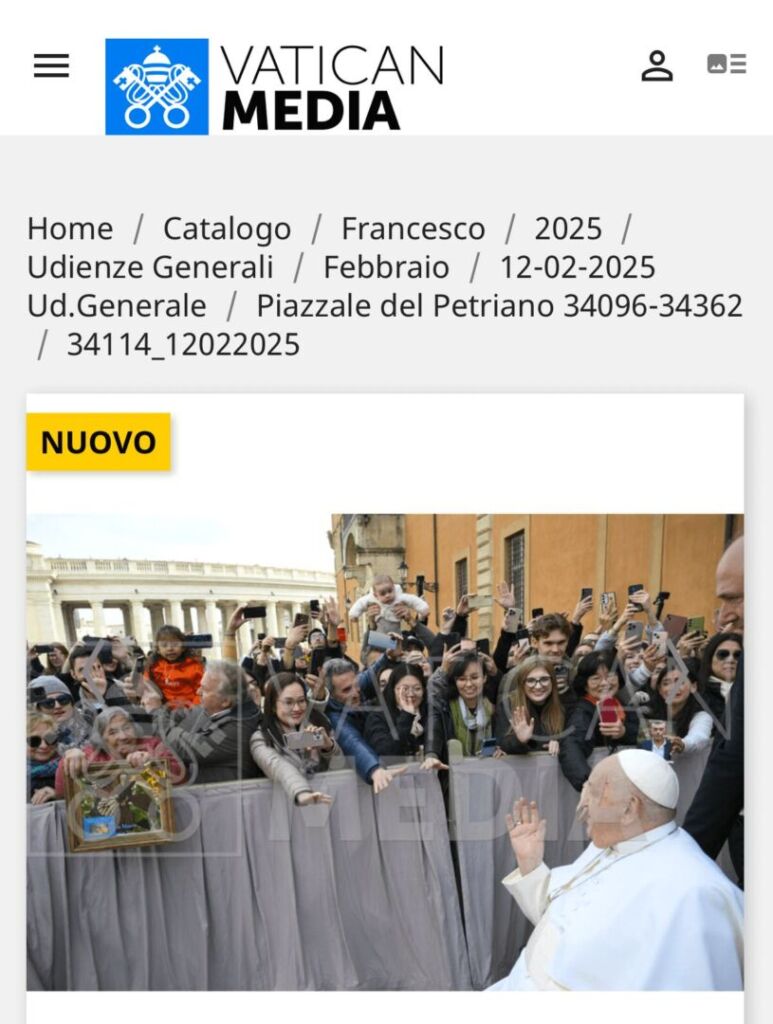Tap the Vatican Media home logo

pyautogui.click(x=274, y=86)
